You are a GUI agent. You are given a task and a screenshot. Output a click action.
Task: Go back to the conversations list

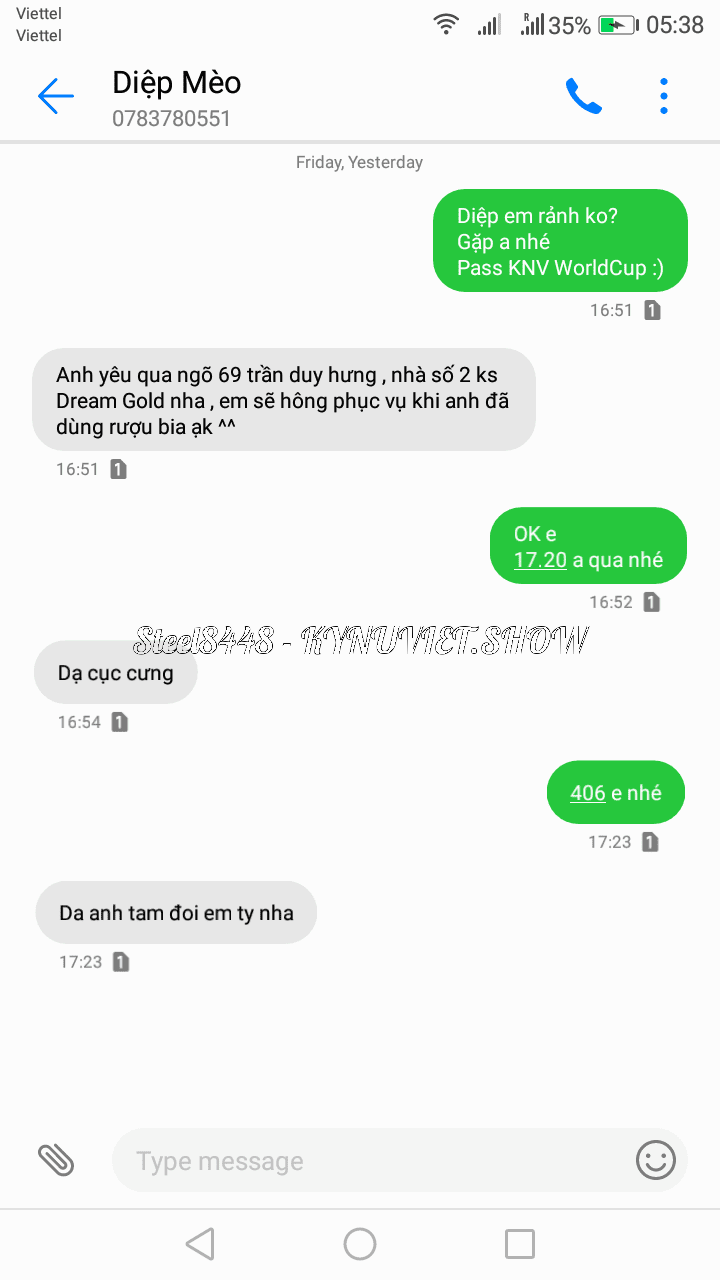(x=56, y=96)
